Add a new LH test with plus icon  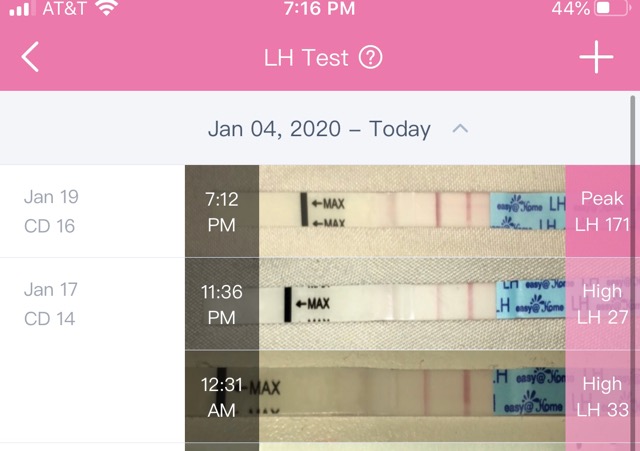coord(596,58)
